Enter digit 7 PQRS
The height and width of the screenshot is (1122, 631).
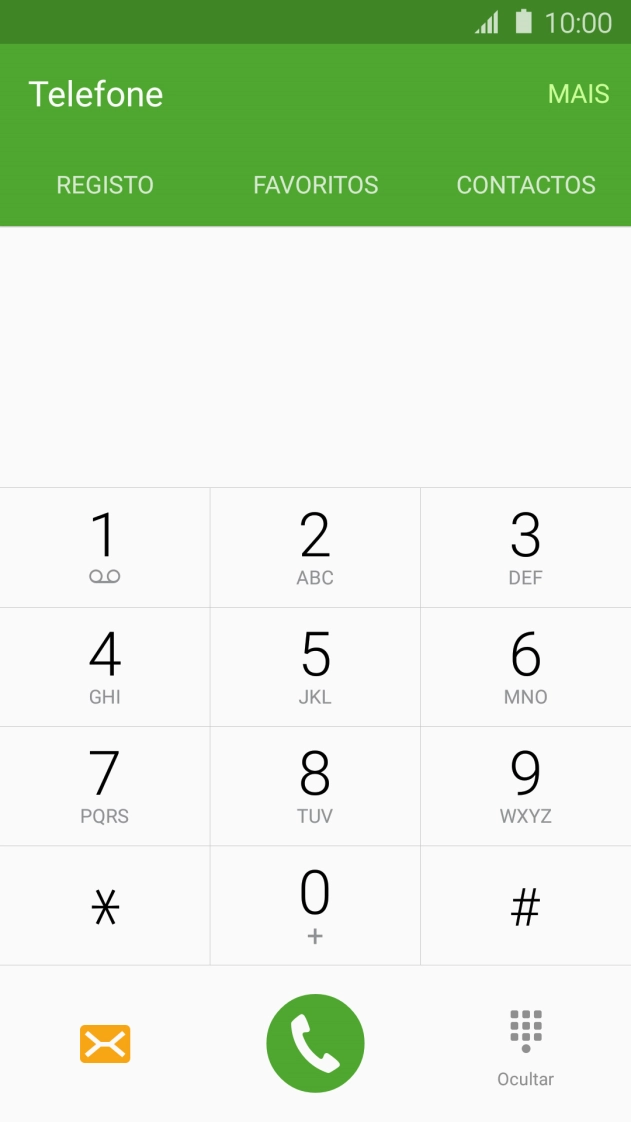[105, 786]
